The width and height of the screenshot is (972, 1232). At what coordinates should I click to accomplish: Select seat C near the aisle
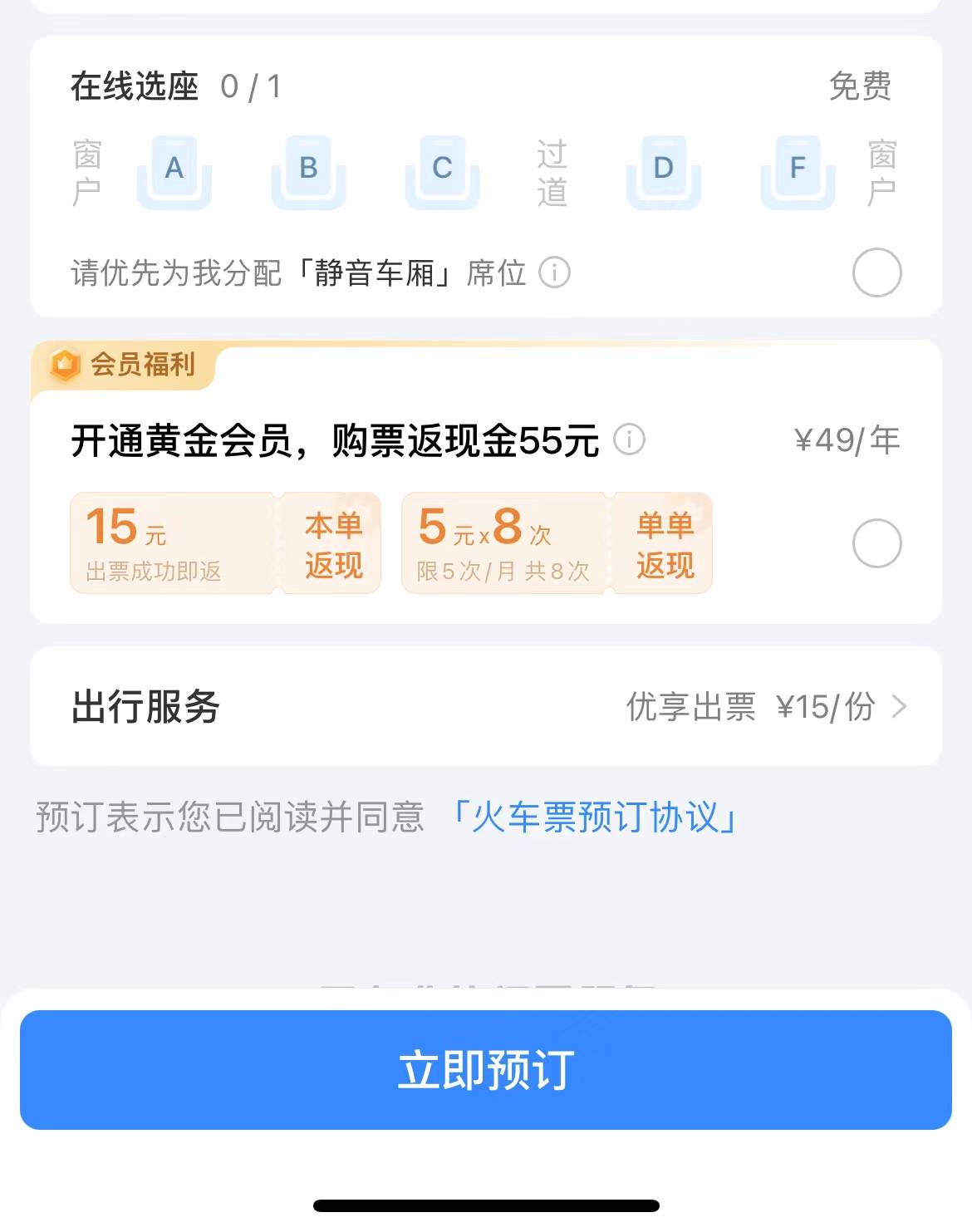[442, 171]
